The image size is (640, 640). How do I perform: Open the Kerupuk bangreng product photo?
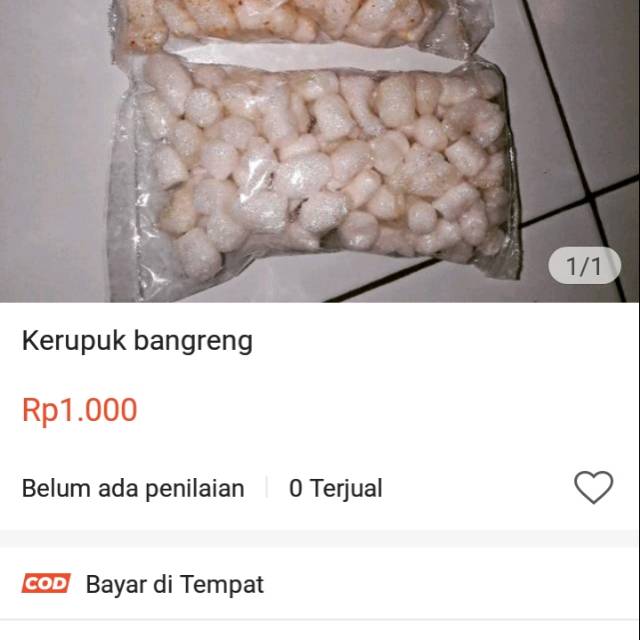320,150
